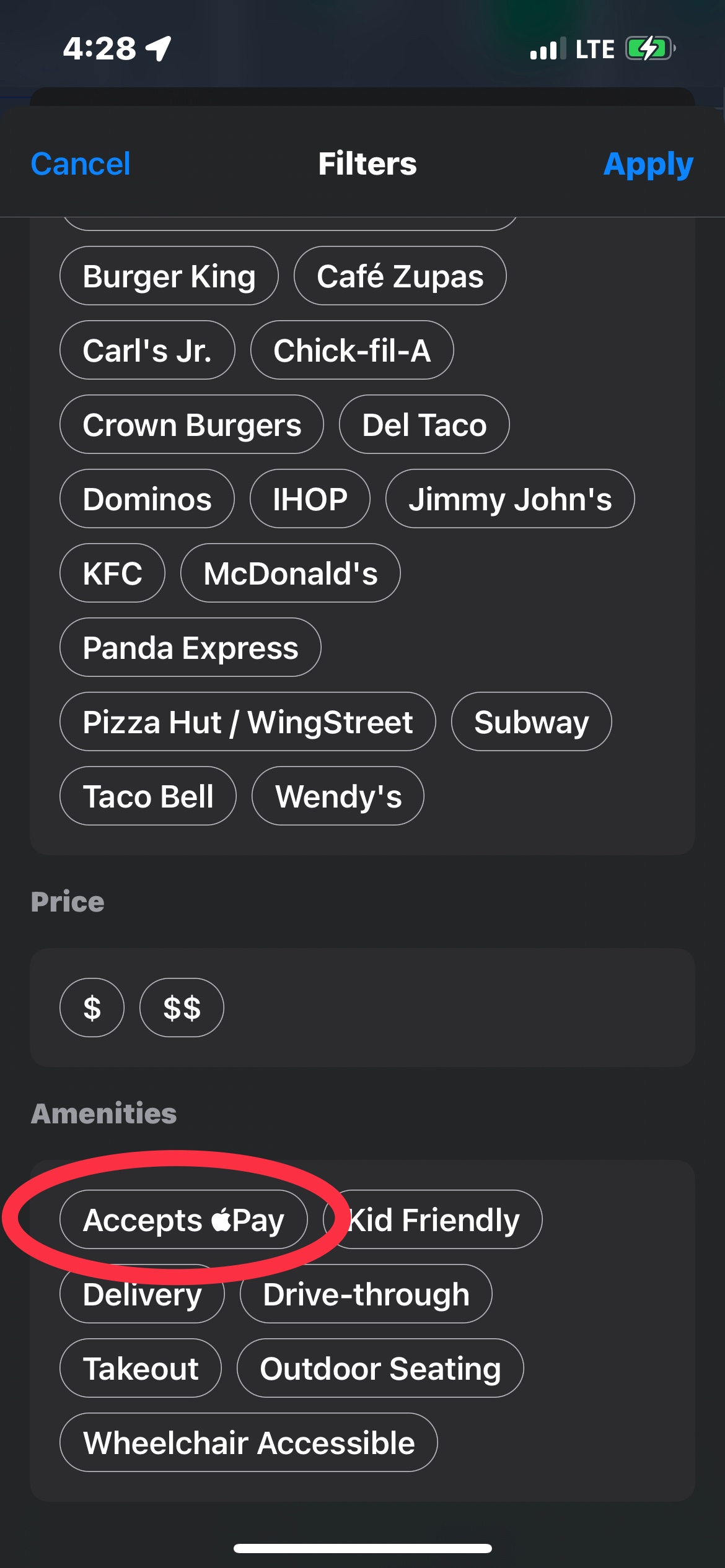
Task: Select Pizza Hut / WingStreet filter
Action: (247, 722)
